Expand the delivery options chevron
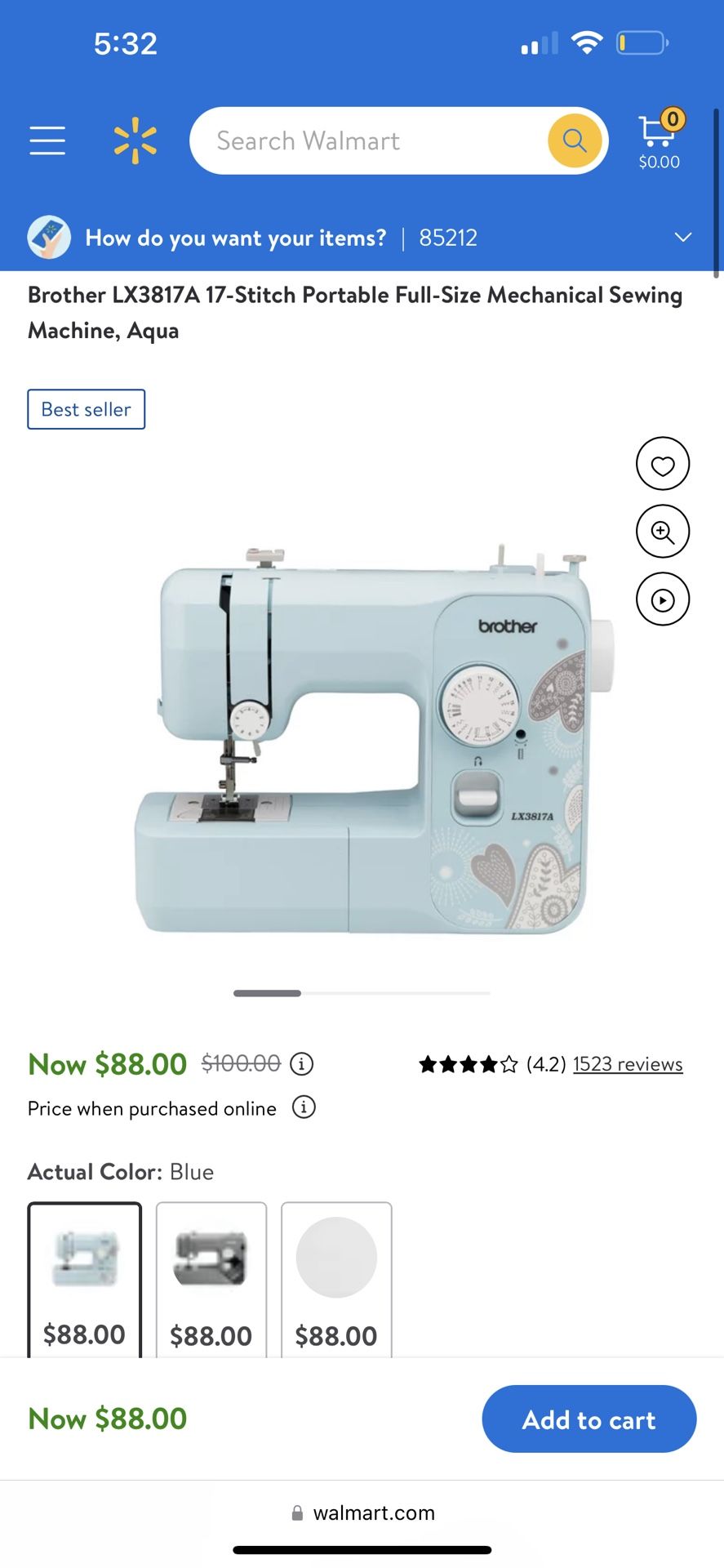 click(683, 238)
